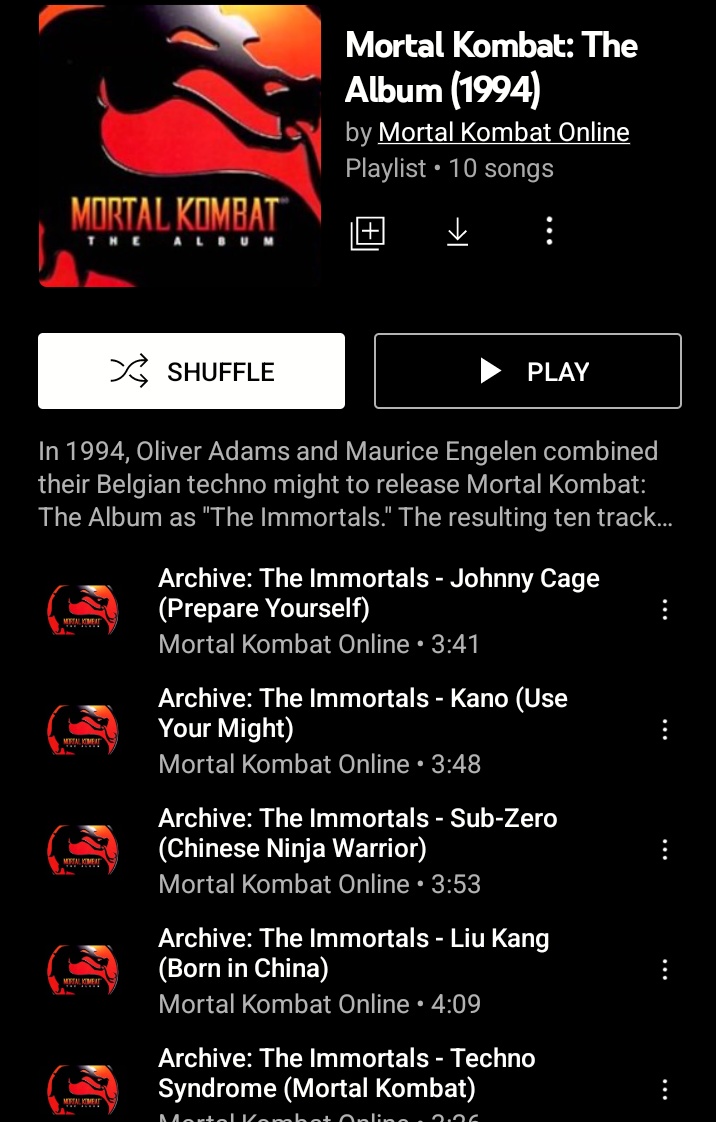Open Mortal Kombat Online channel link
Viewport: 716px width, 1122px height.
point(503,132)
